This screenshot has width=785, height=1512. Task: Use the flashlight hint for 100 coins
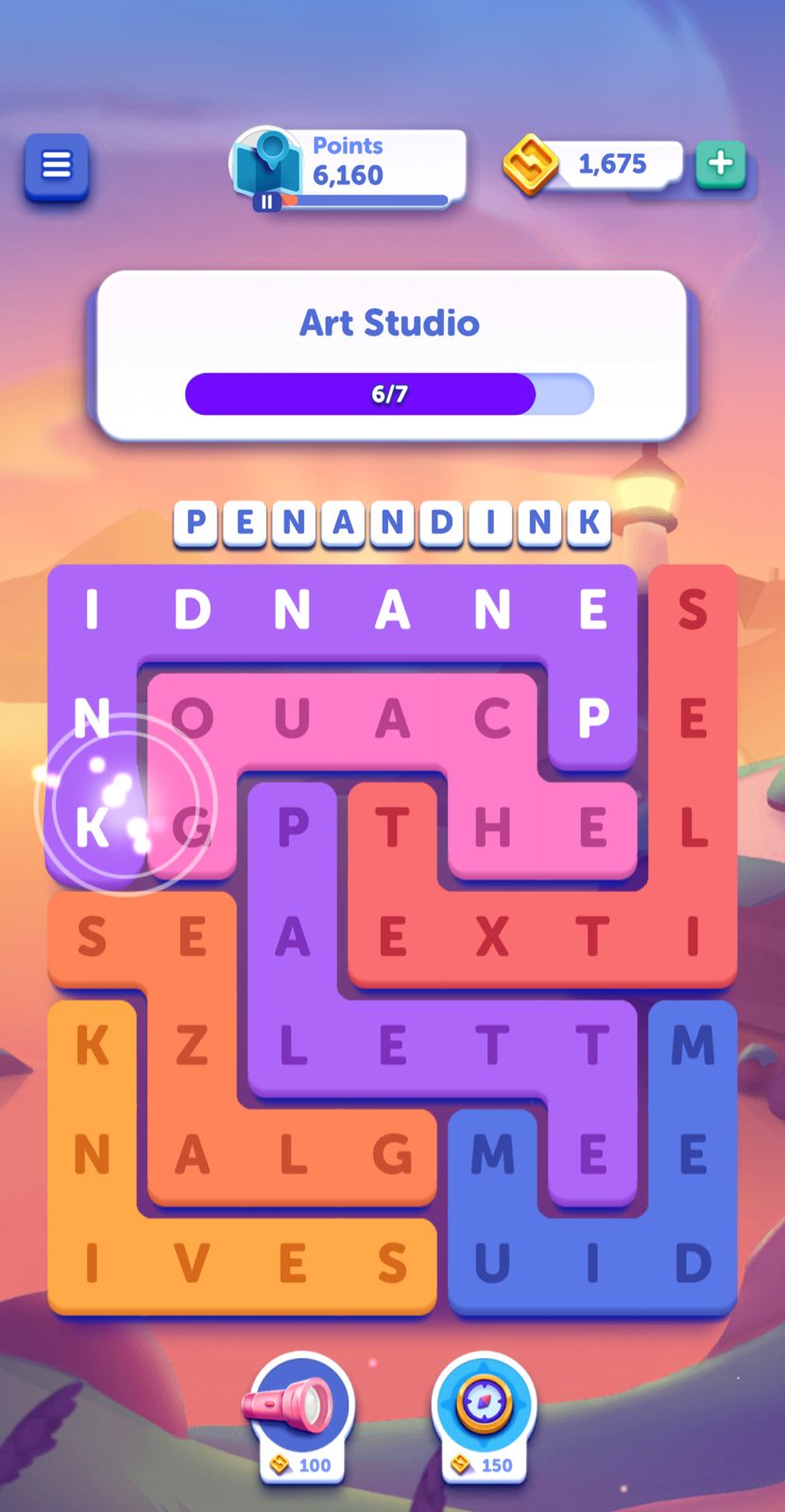[300, 1411]
